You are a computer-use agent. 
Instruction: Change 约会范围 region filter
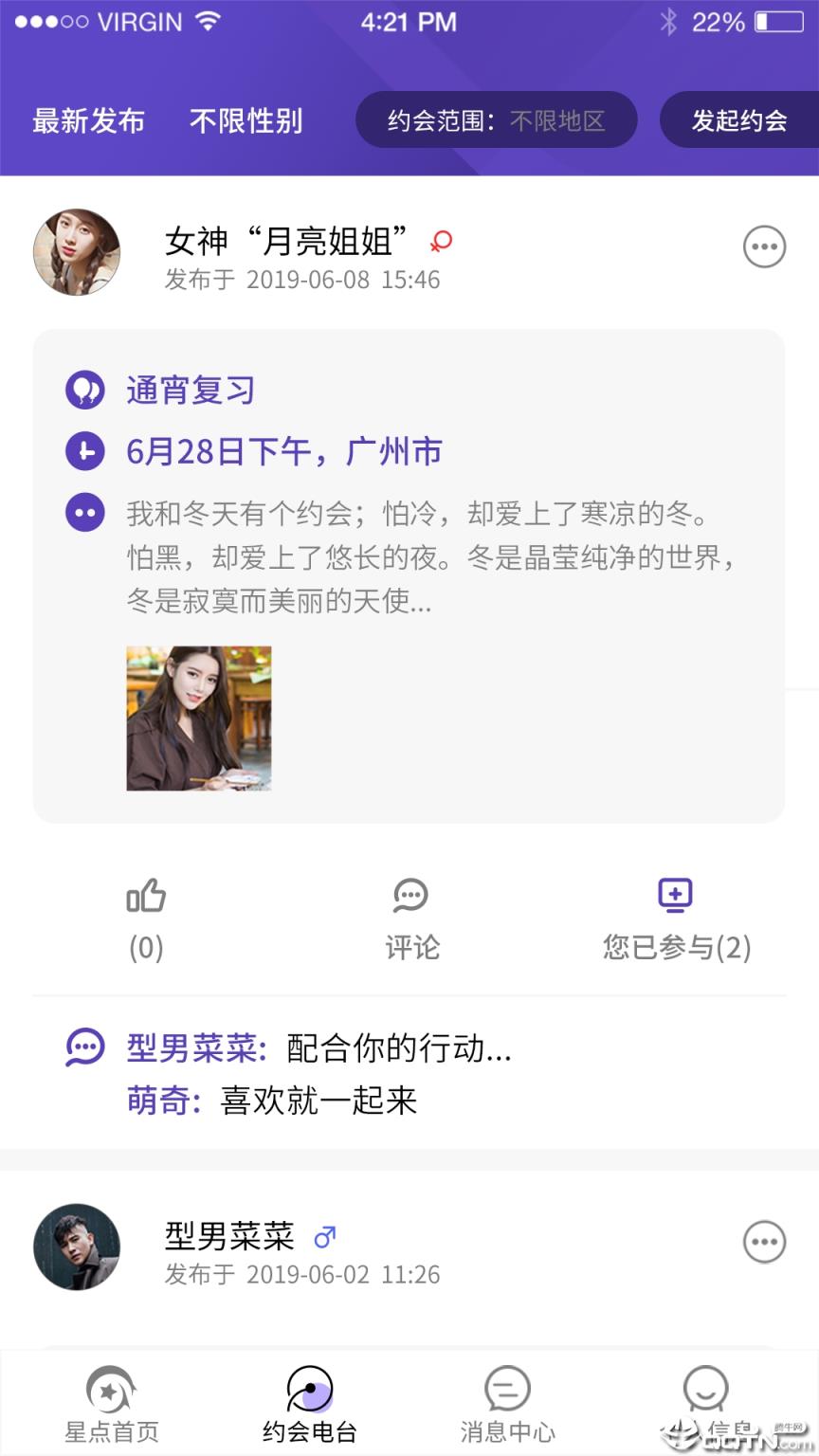coord(496,120)
